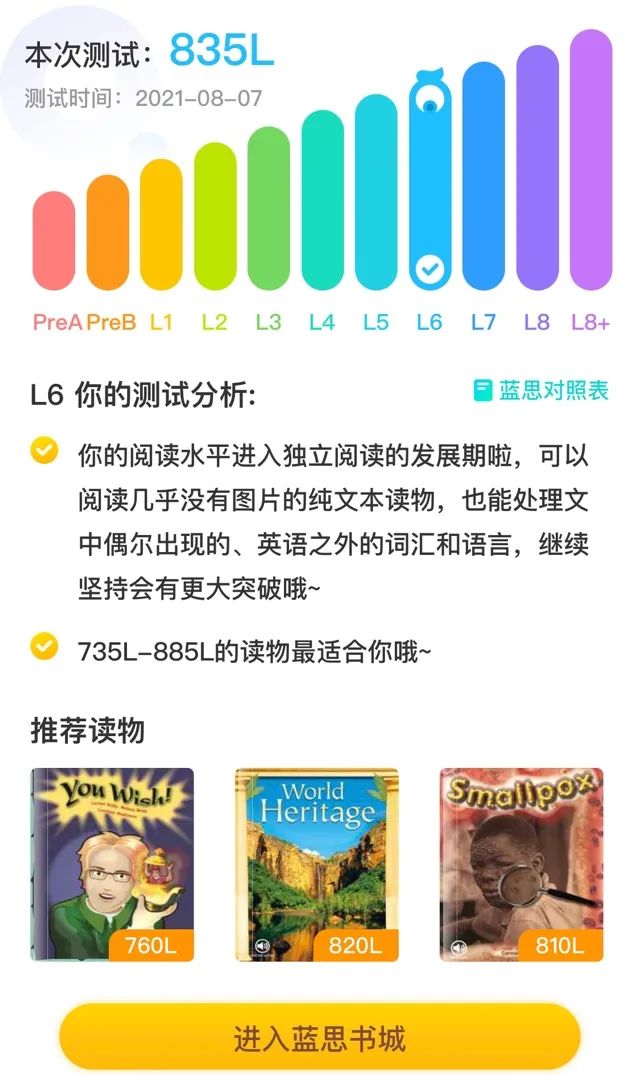
Task: Open the World Heritage 820L book
Action: 317,864
